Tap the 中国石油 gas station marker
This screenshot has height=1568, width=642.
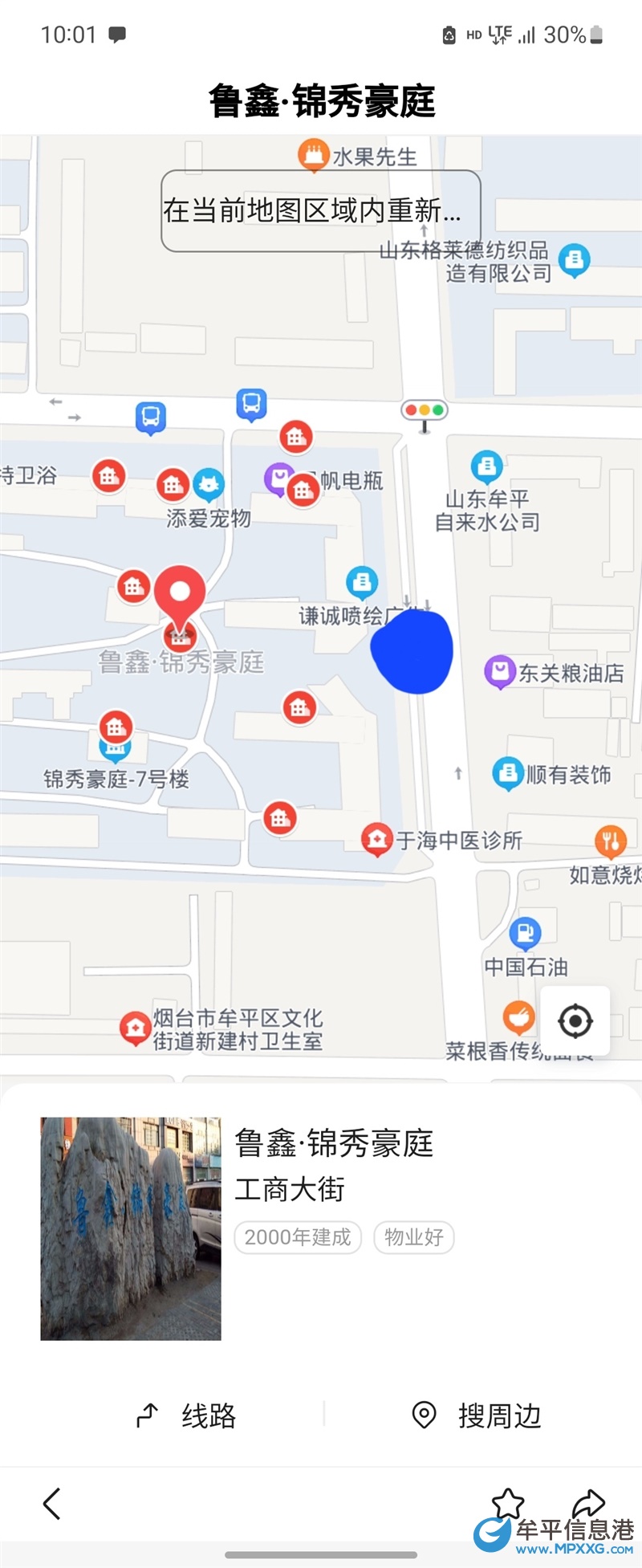pyautogui.click(x=525, y=933)
